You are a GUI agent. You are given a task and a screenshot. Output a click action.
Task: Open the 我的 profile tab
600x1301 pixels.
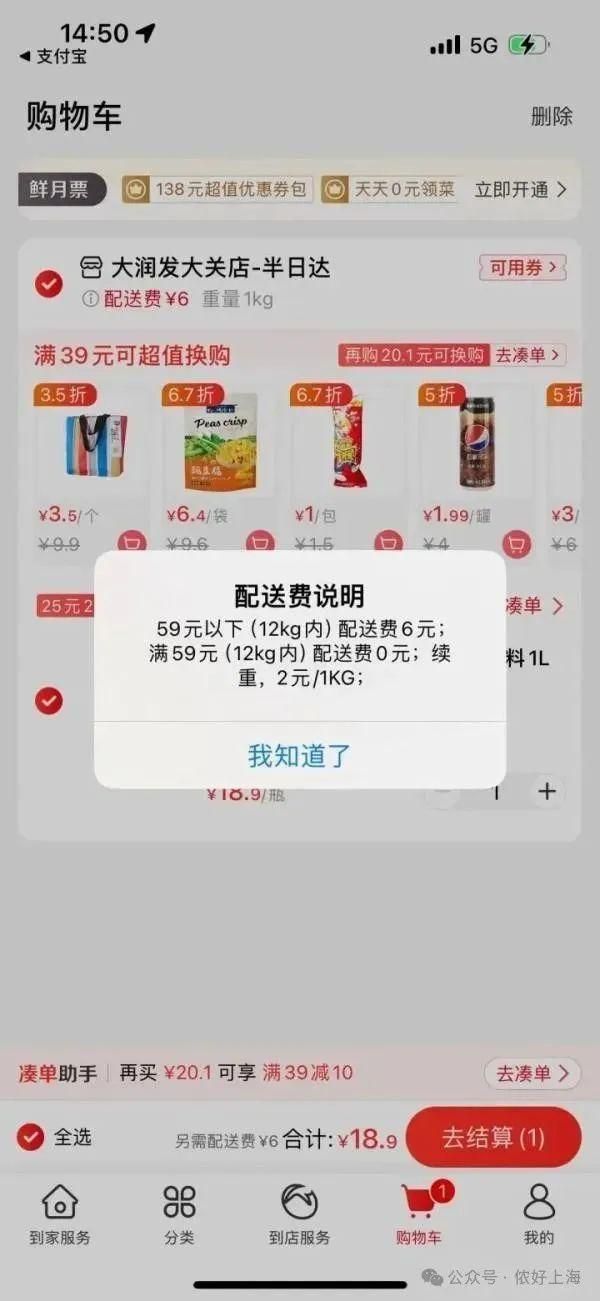click(539, 1214)
